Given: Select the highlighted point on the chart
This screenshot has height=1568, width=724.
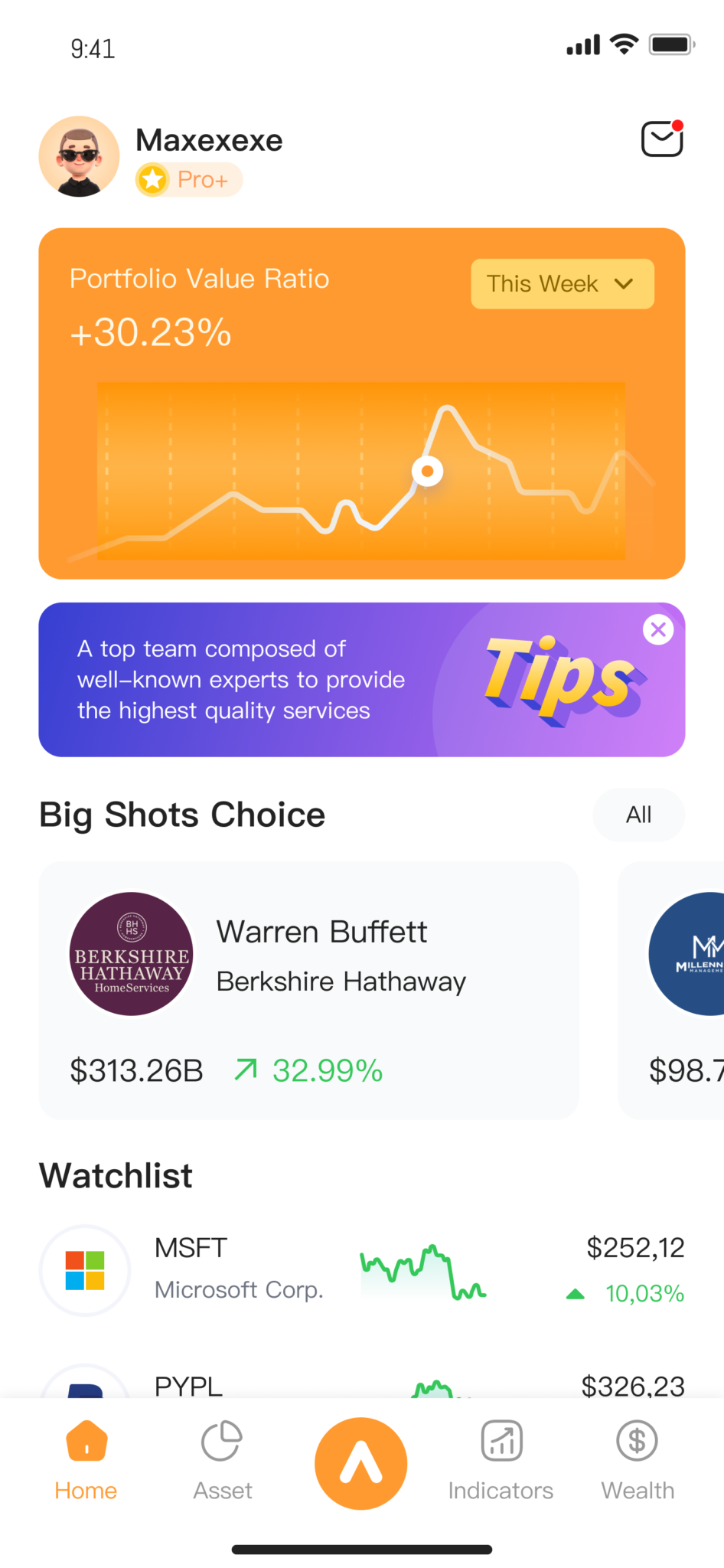Looking at the screenshot, I should [x=427, y=471].
